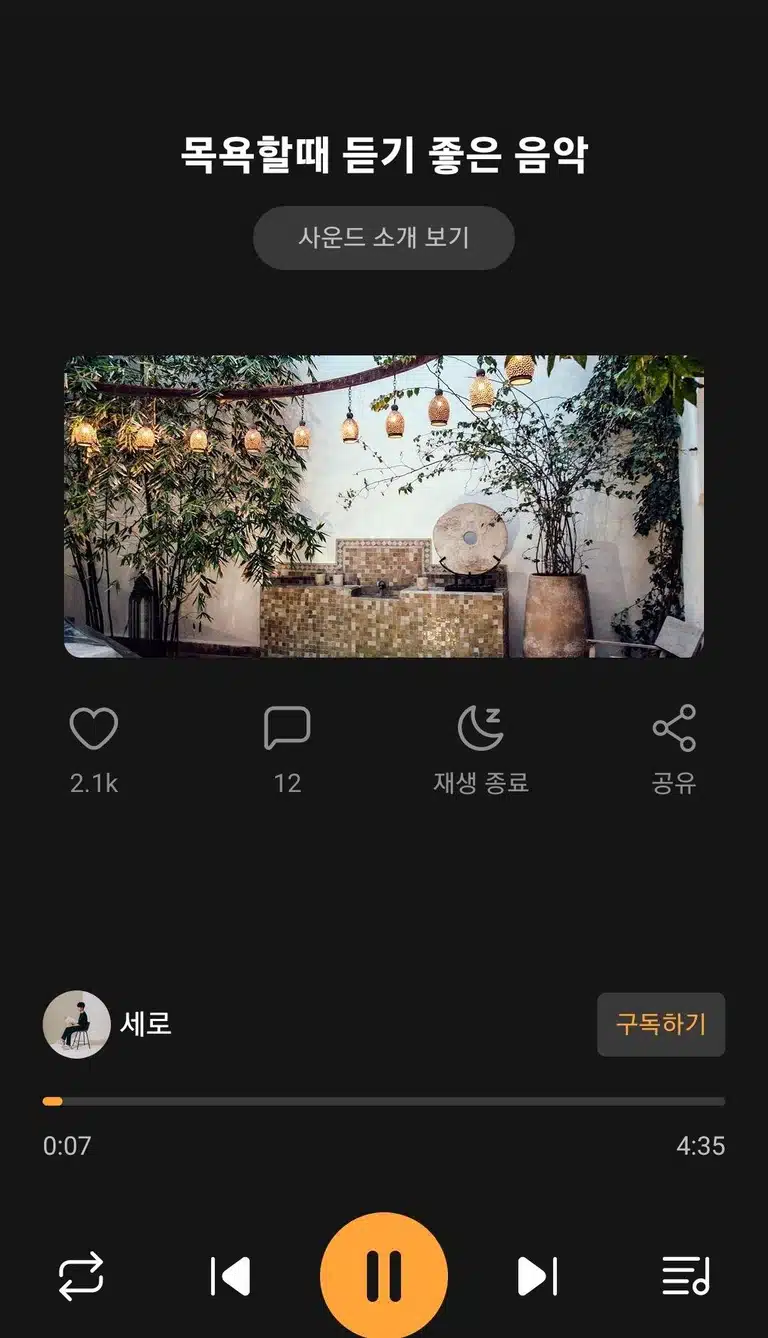768x1338 pixels.
Task: Skip to the next track
Action: point(537,1277)
